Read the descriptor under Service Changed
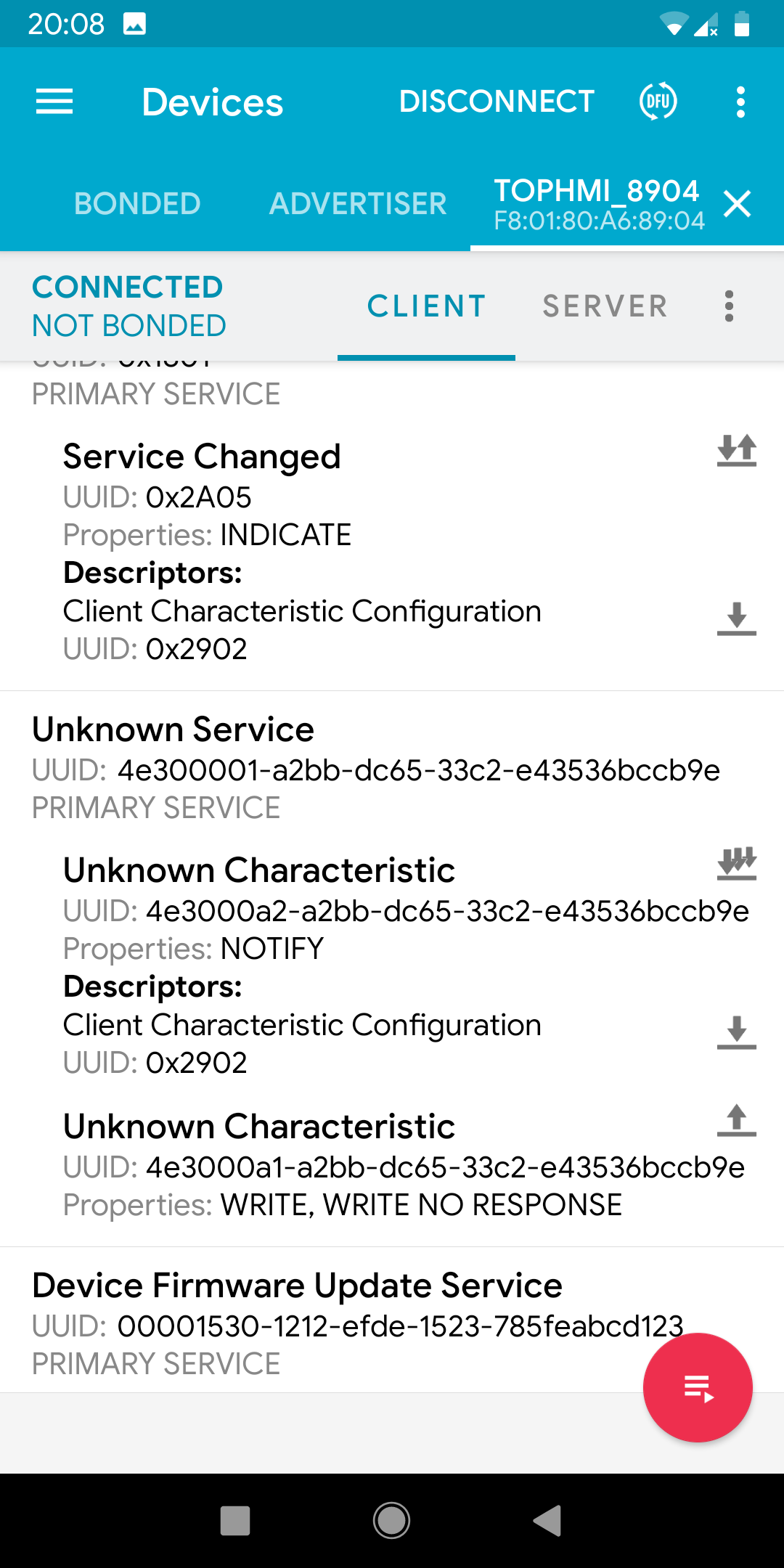Image resolution: width=784 pixels, height=1568 pixels. pyautogui.click(x=736, y=618)
